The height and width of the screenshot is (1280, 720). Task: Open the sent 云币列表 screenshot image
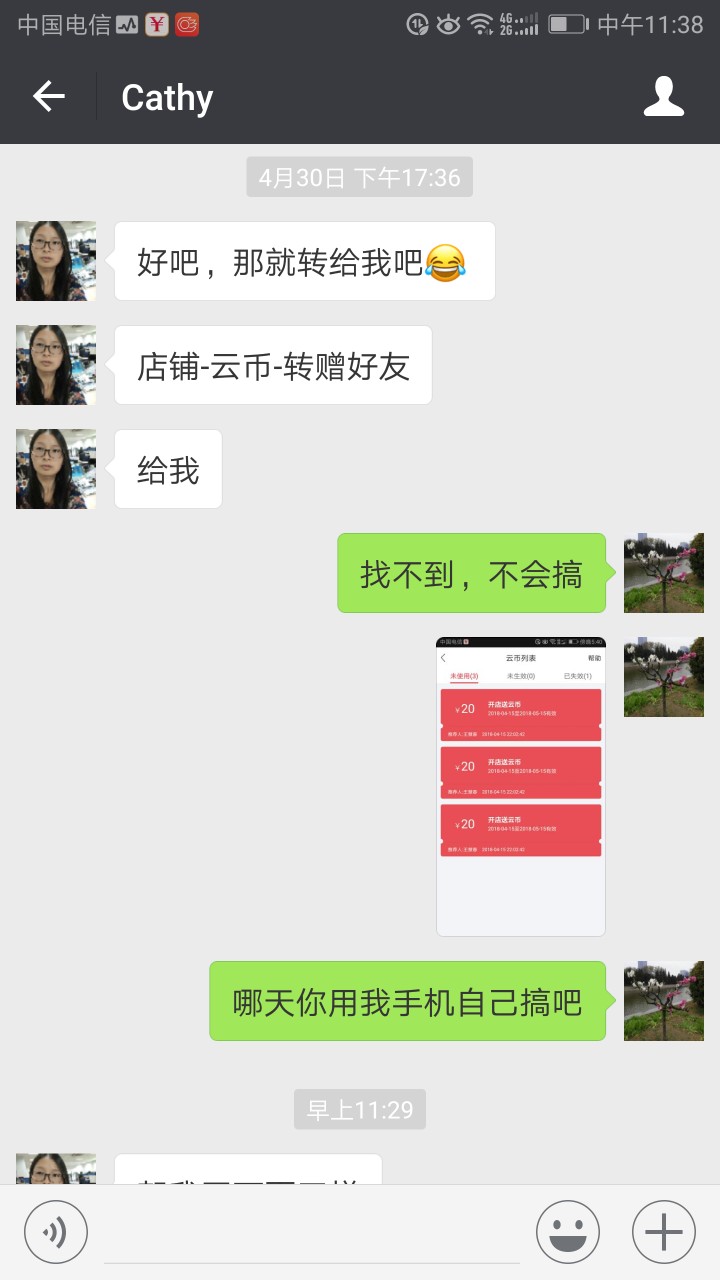pyautogui.click(x=520, y=786)
